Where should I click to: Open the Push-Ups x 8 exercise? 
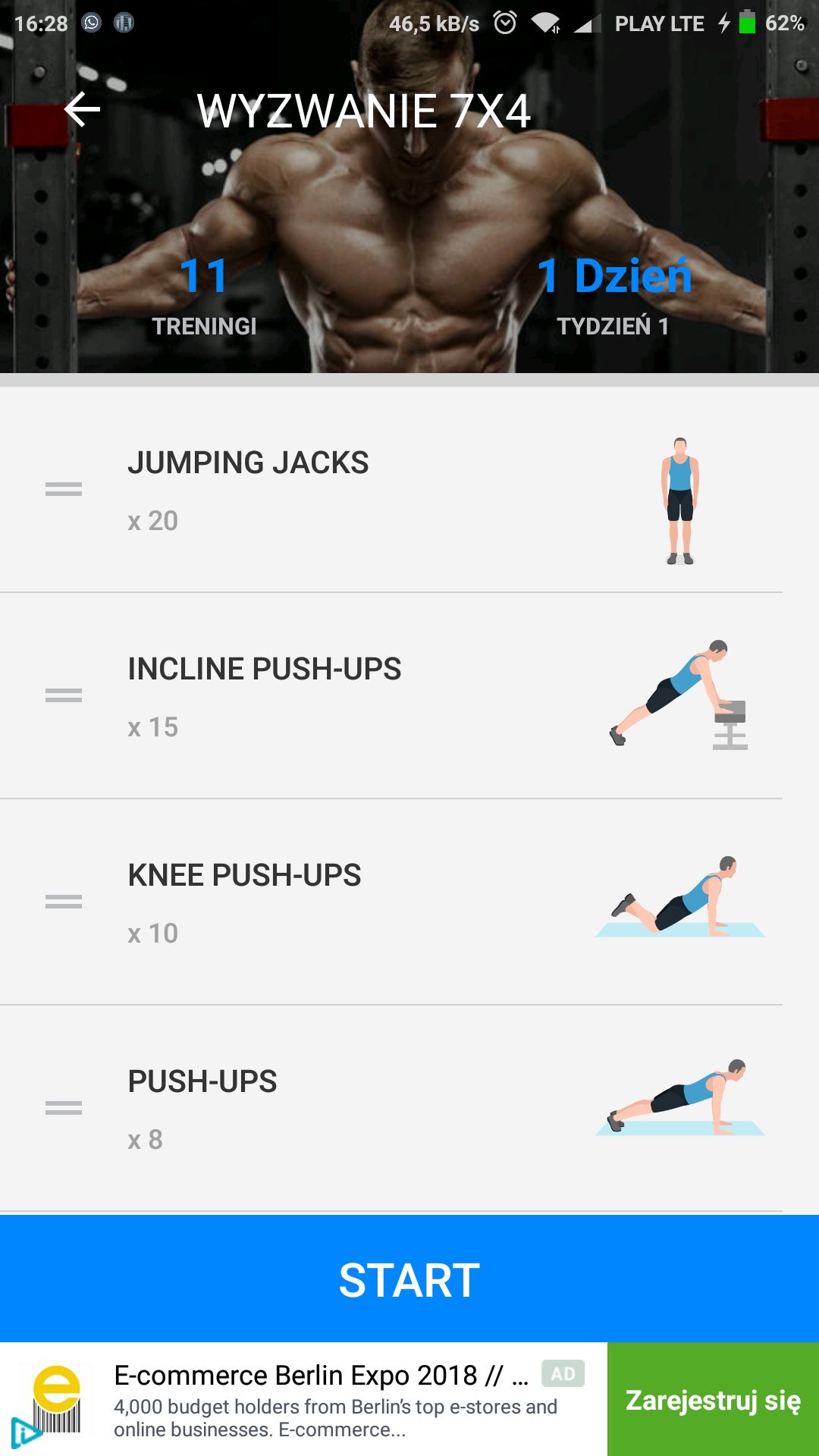(409, 1109)
